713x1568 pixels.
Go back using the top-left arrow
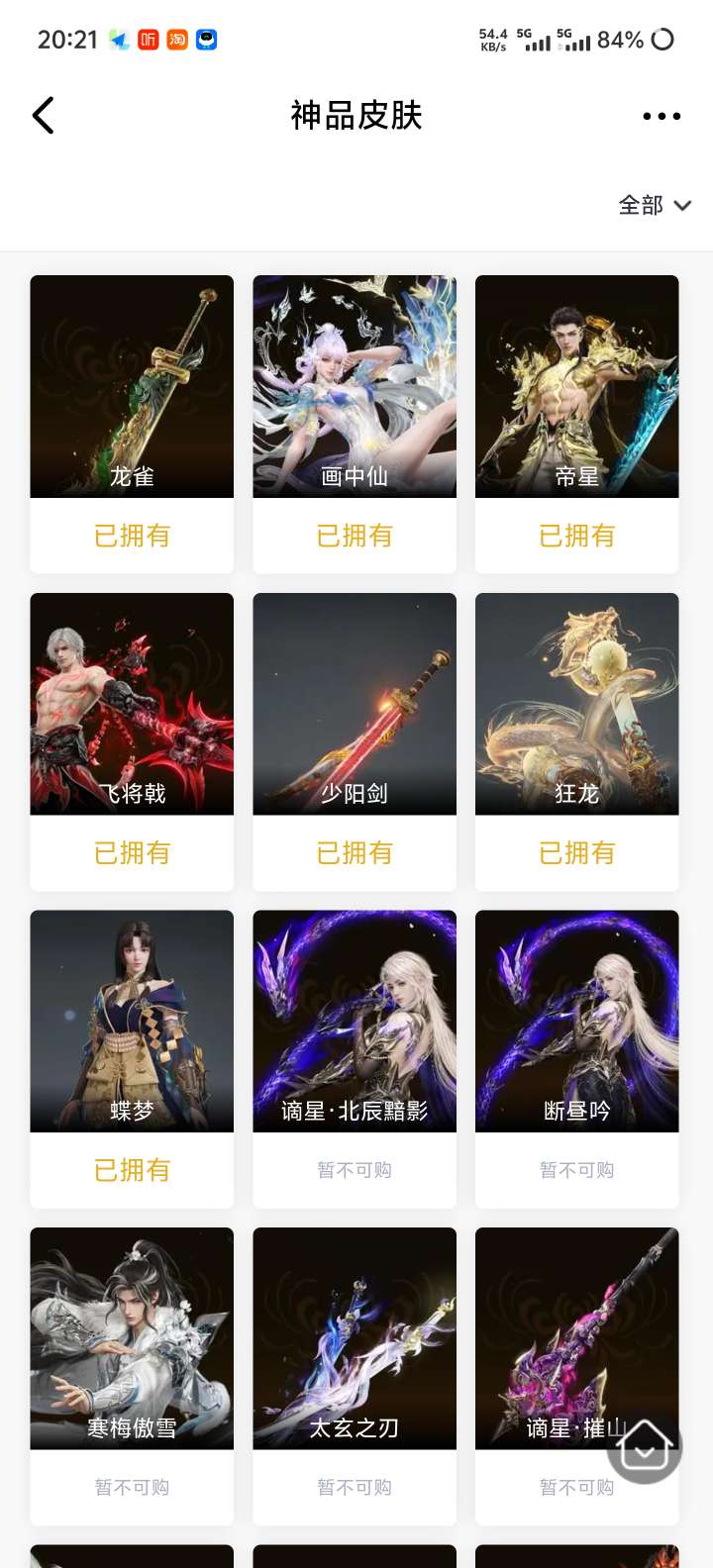pos(43,116)
